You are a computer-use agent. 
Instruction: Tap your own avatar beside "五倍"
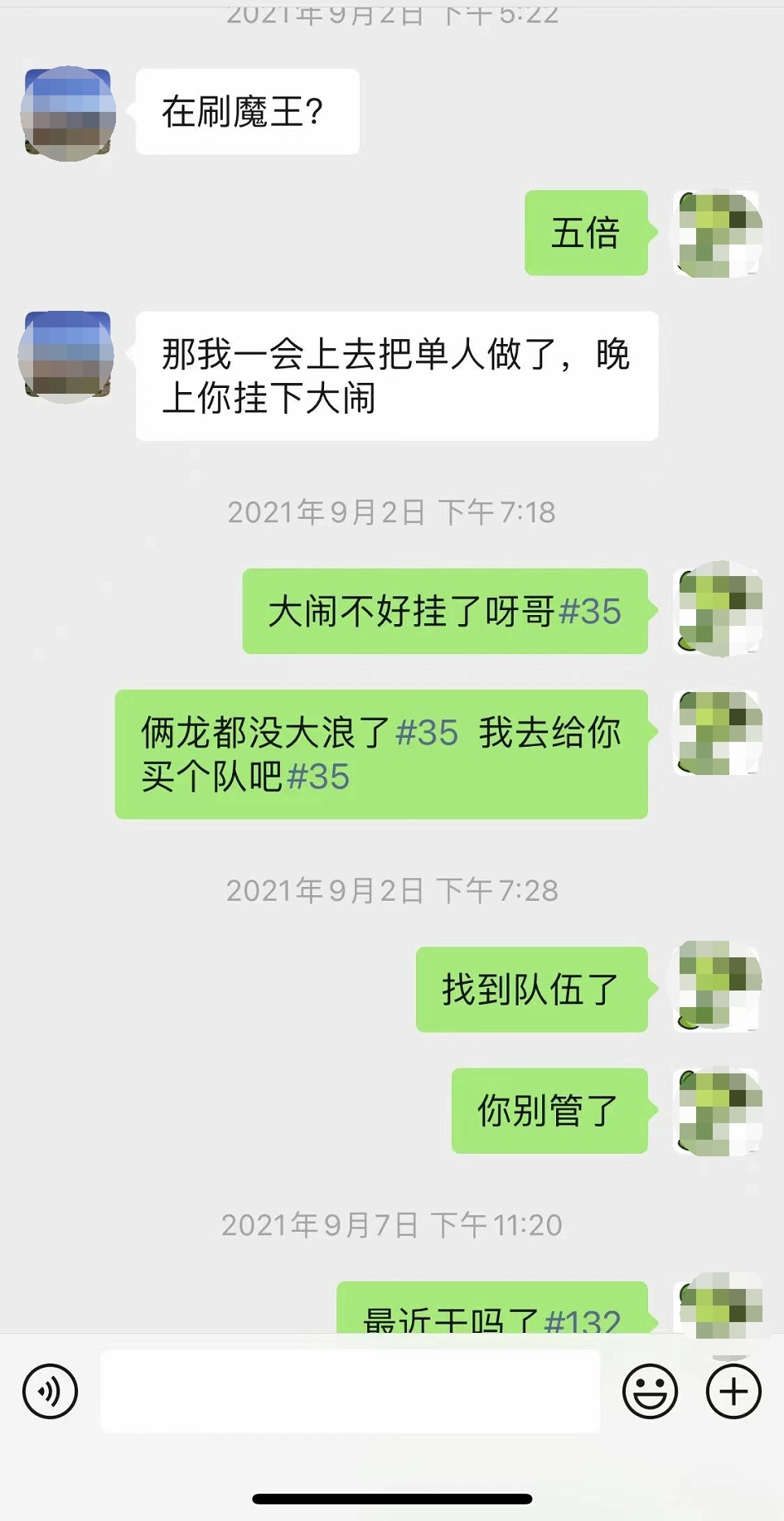[719, 234]
